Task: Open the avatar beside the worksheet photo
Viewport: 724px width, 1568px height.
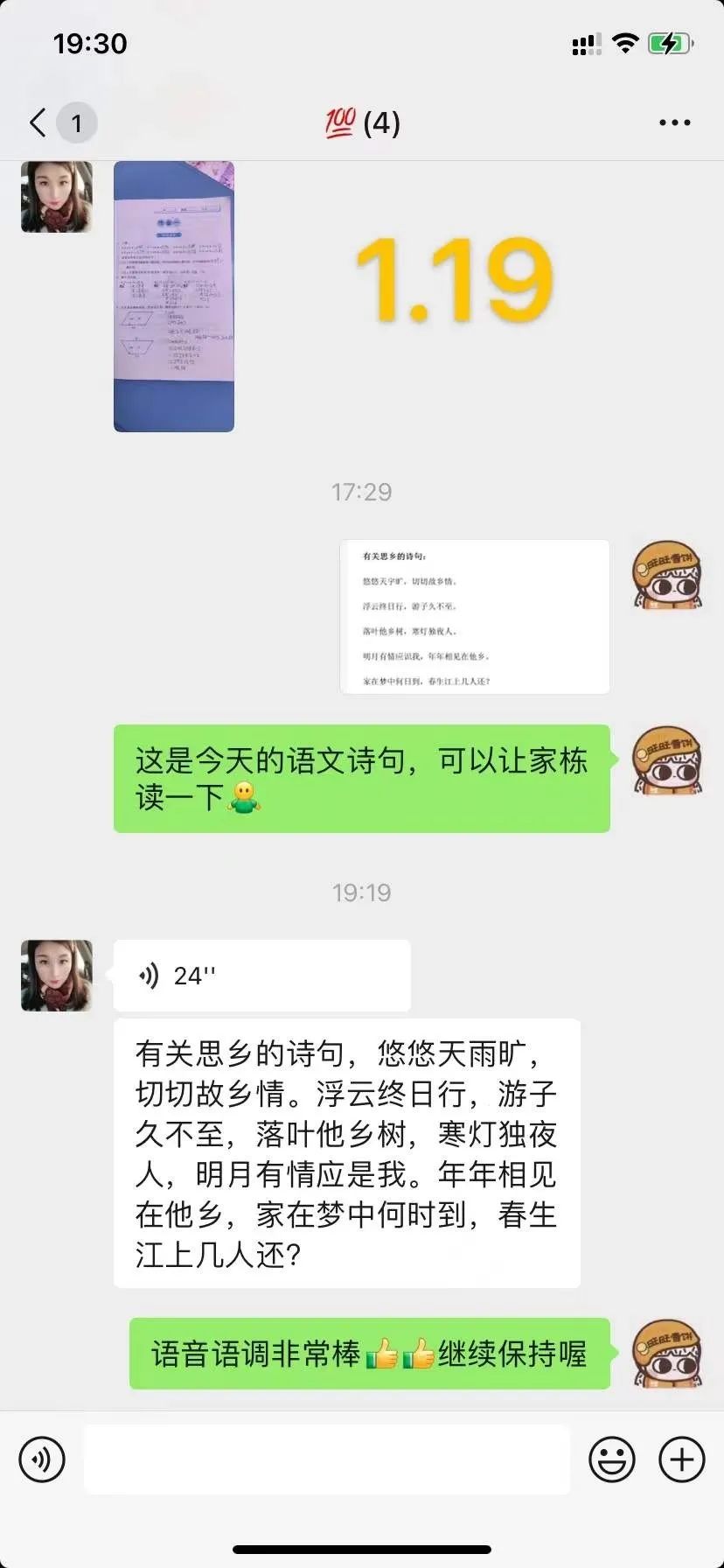Action: point(57,197)
